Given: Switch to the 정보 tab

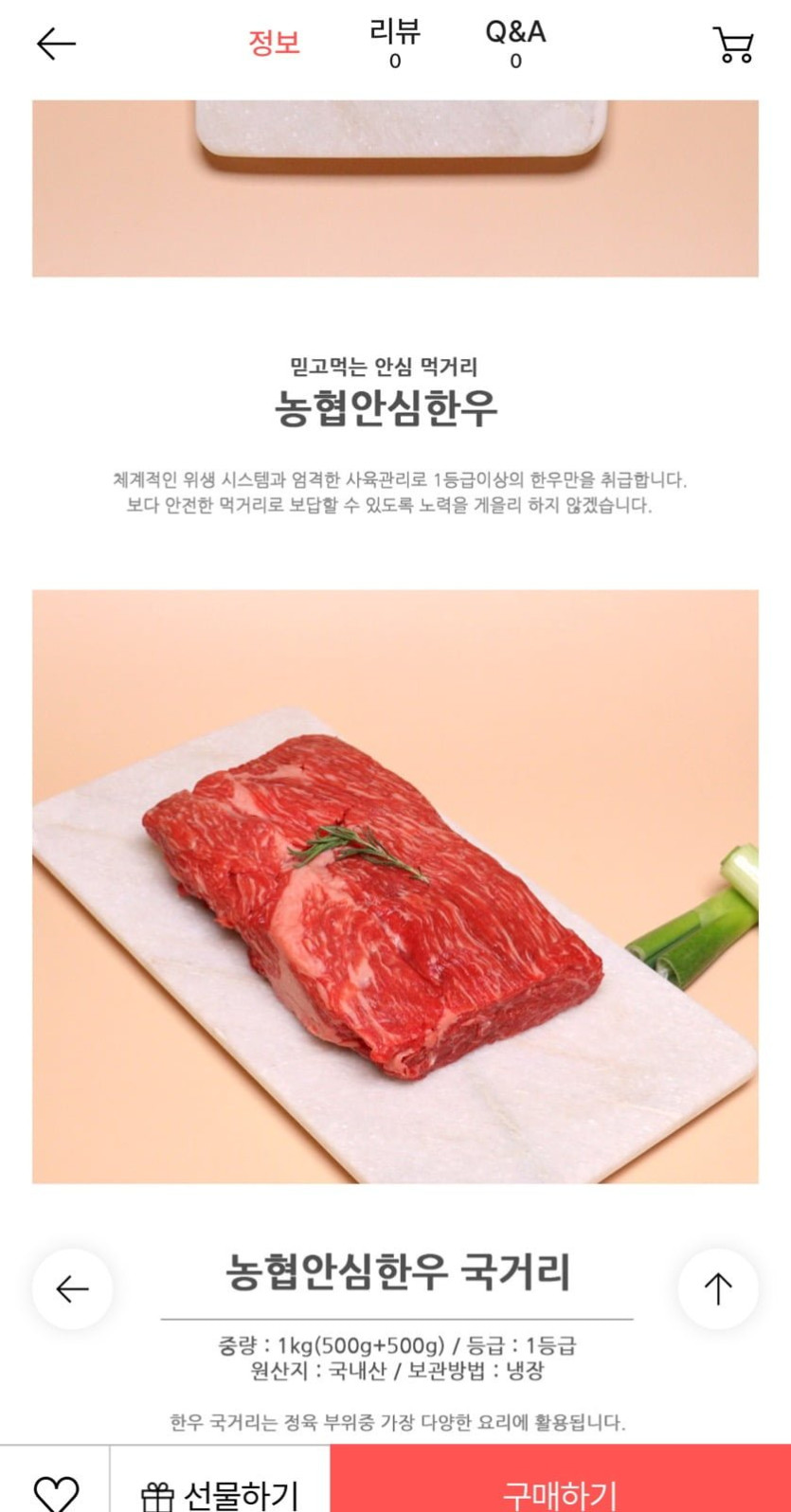Looking at the screenshot, I should click(275, 43).
